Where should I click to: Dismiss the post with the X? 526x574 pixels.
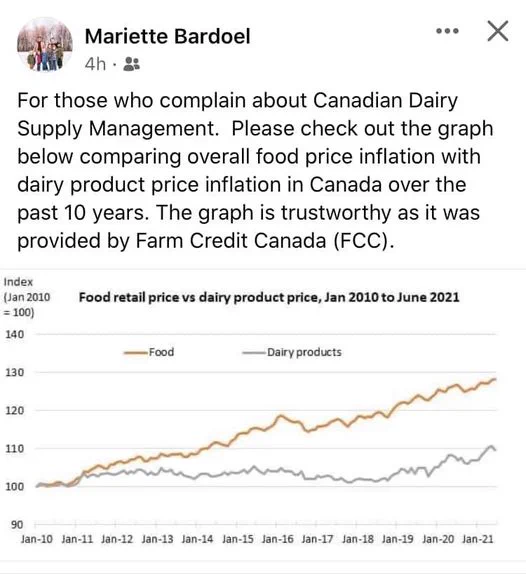[x=498, y=31]
